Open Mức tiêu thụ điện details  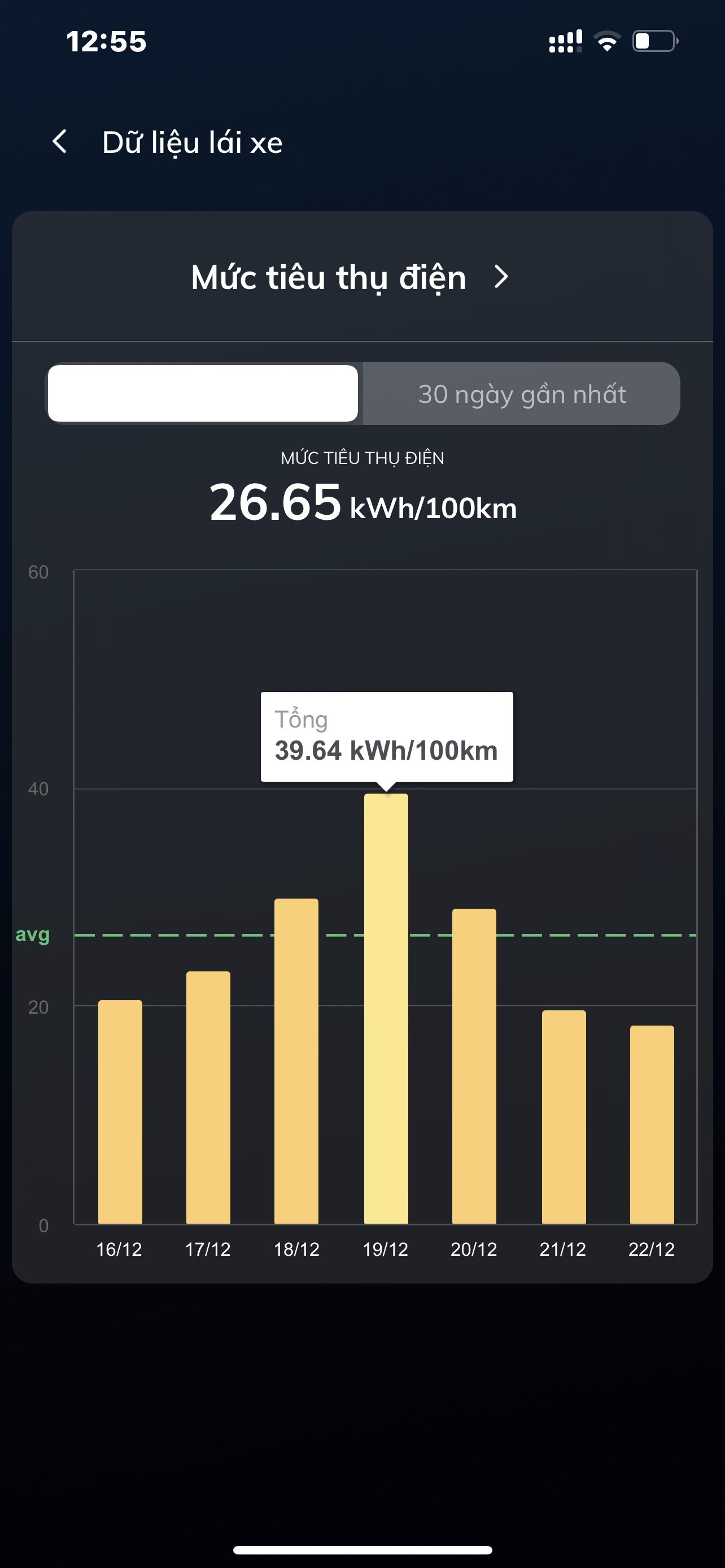pyautogui.click(x=350, y=278)
